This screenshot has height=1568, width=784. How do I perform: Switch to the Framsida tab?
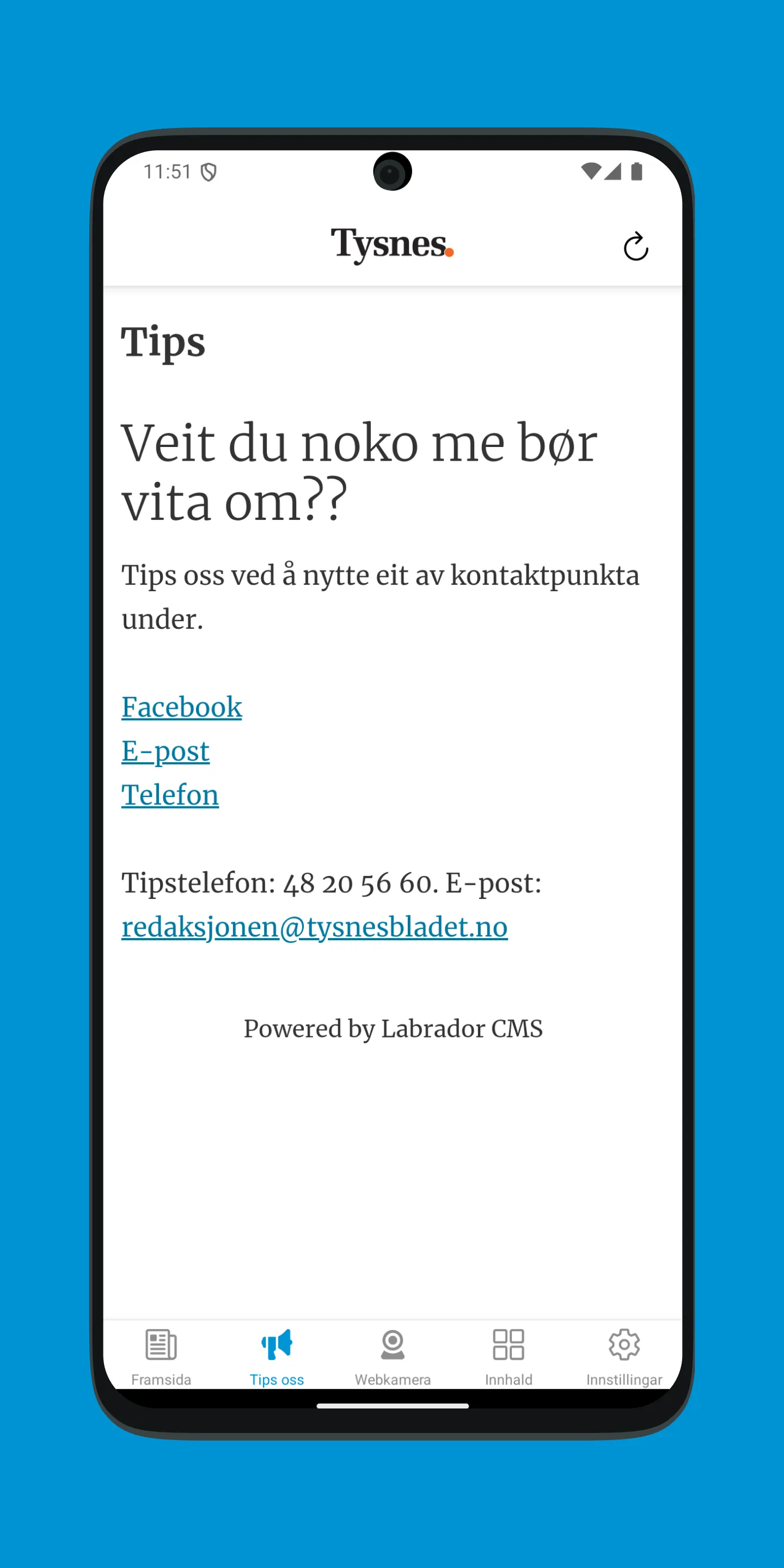pyautogui.click(x=161, y=1355)
